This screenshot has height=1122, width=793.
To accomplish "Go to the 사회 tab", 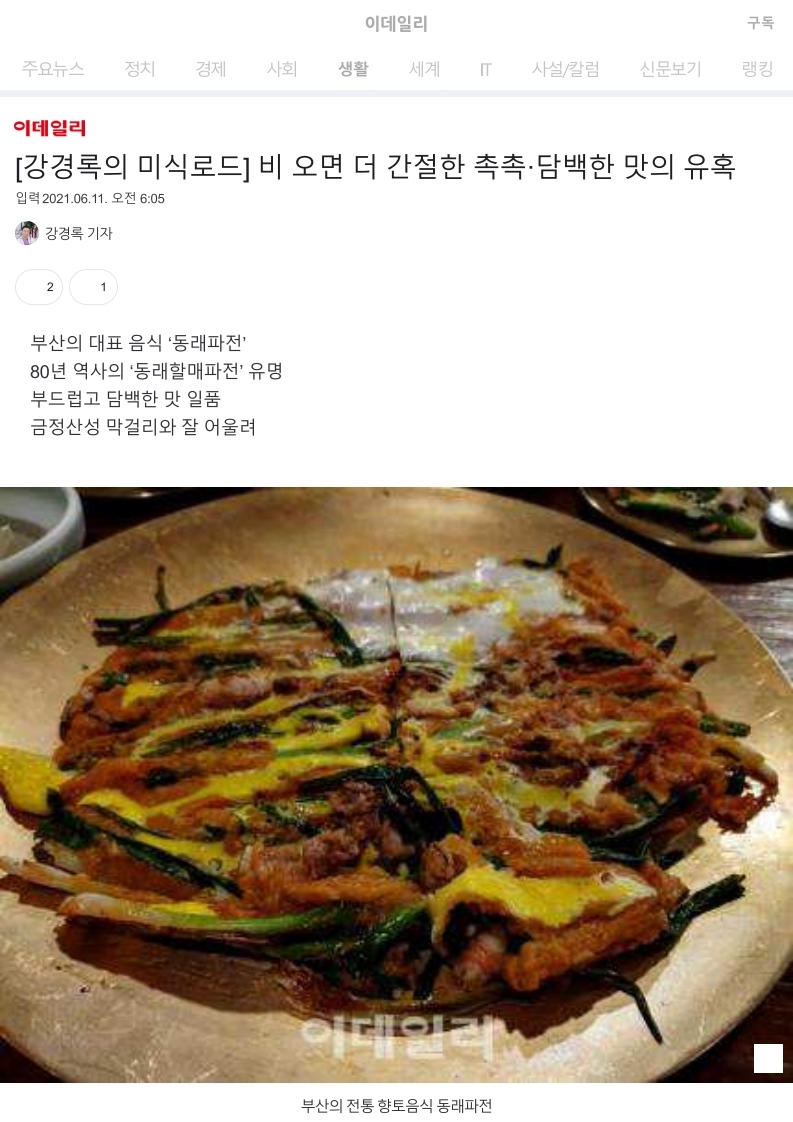I will [282, 69].
